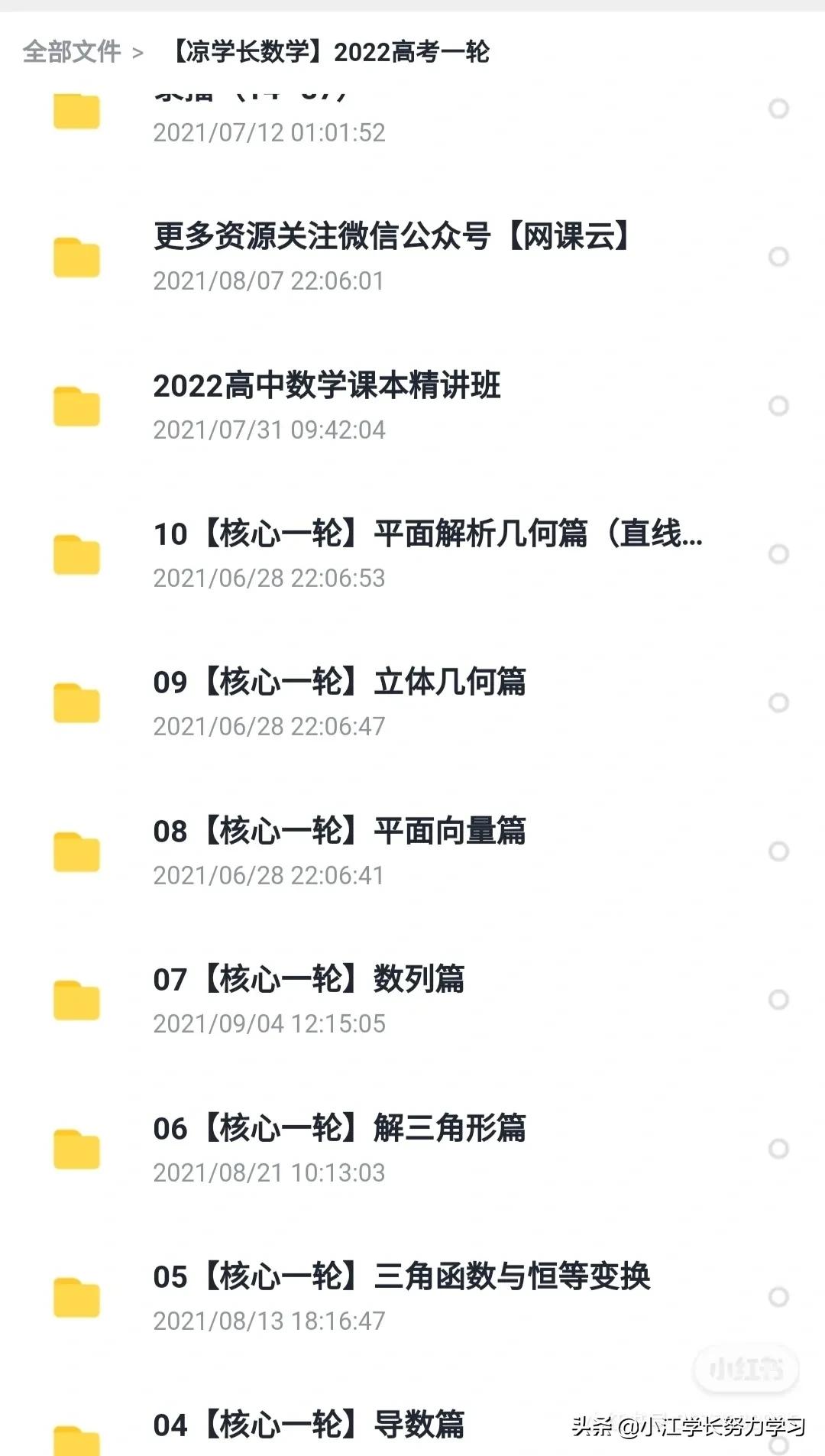Viewport: 825px width, 1456px height.
Task: Click the folder icon beside 10 平面解析几何篇
Action: click(x=76, y=554)
